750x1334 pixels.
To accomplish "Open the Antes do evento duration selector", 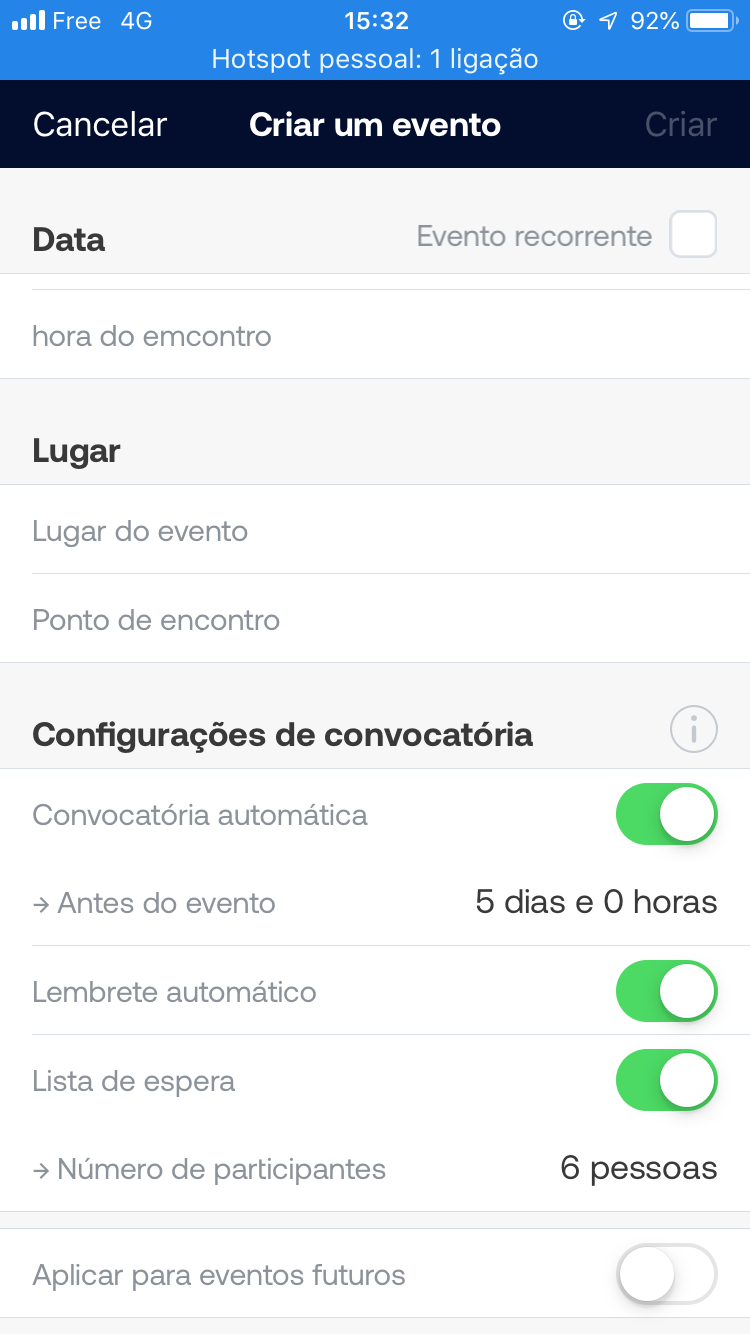I will (x=595, y=902).
